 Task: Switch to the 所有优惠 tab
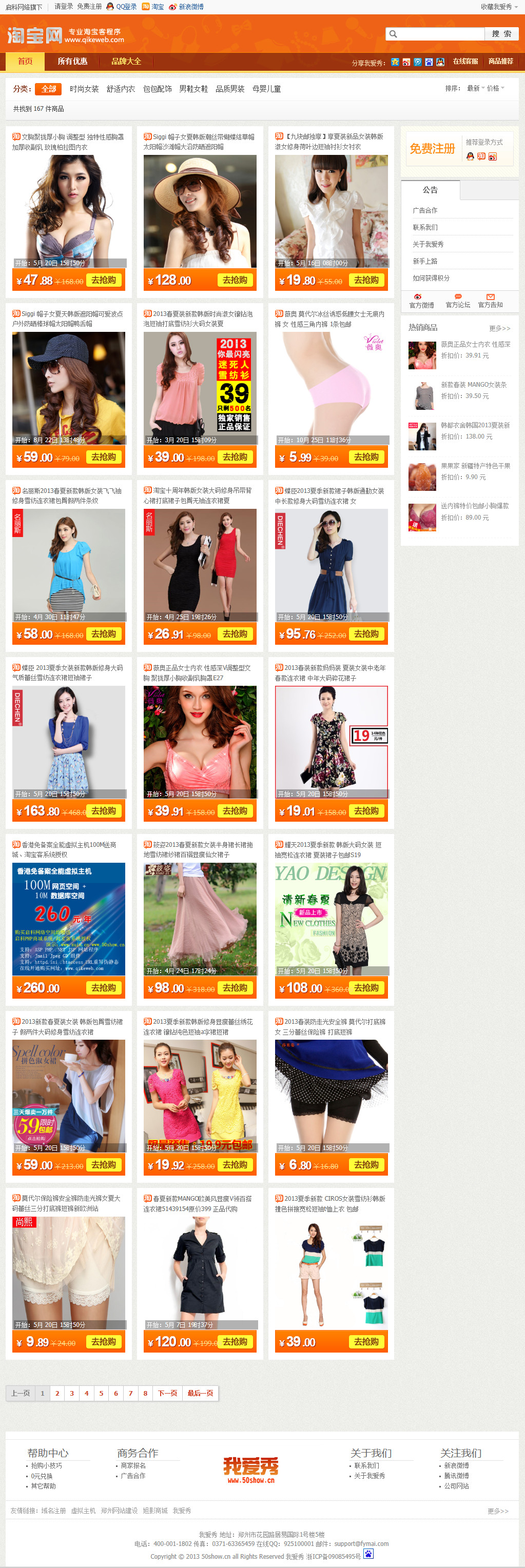coord(72,62)
